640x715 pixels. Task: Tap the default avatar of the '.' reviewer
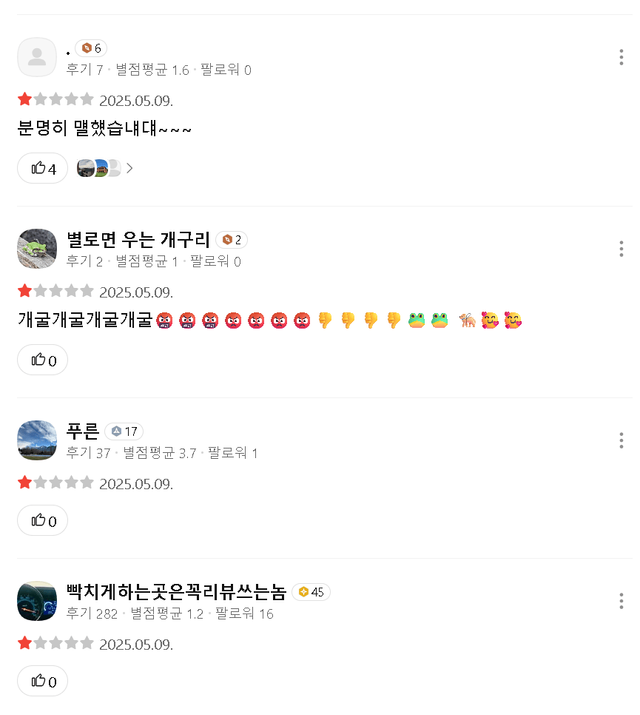coord(37,57)
